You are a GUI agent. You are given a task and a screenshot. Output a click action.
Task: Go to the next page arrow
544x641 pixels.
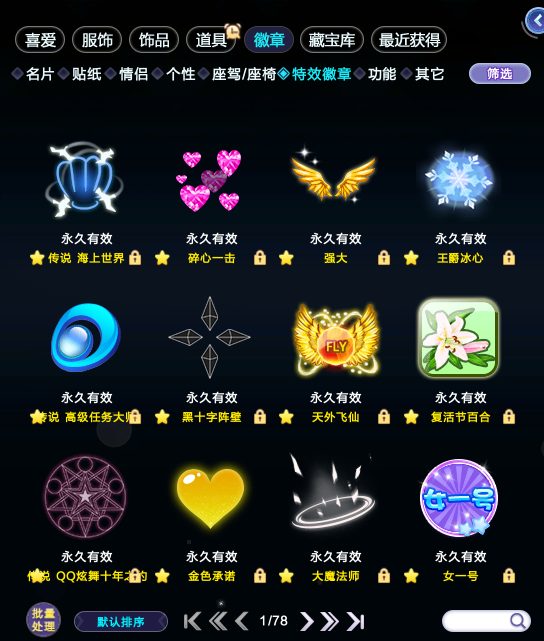tap(307, 621)
